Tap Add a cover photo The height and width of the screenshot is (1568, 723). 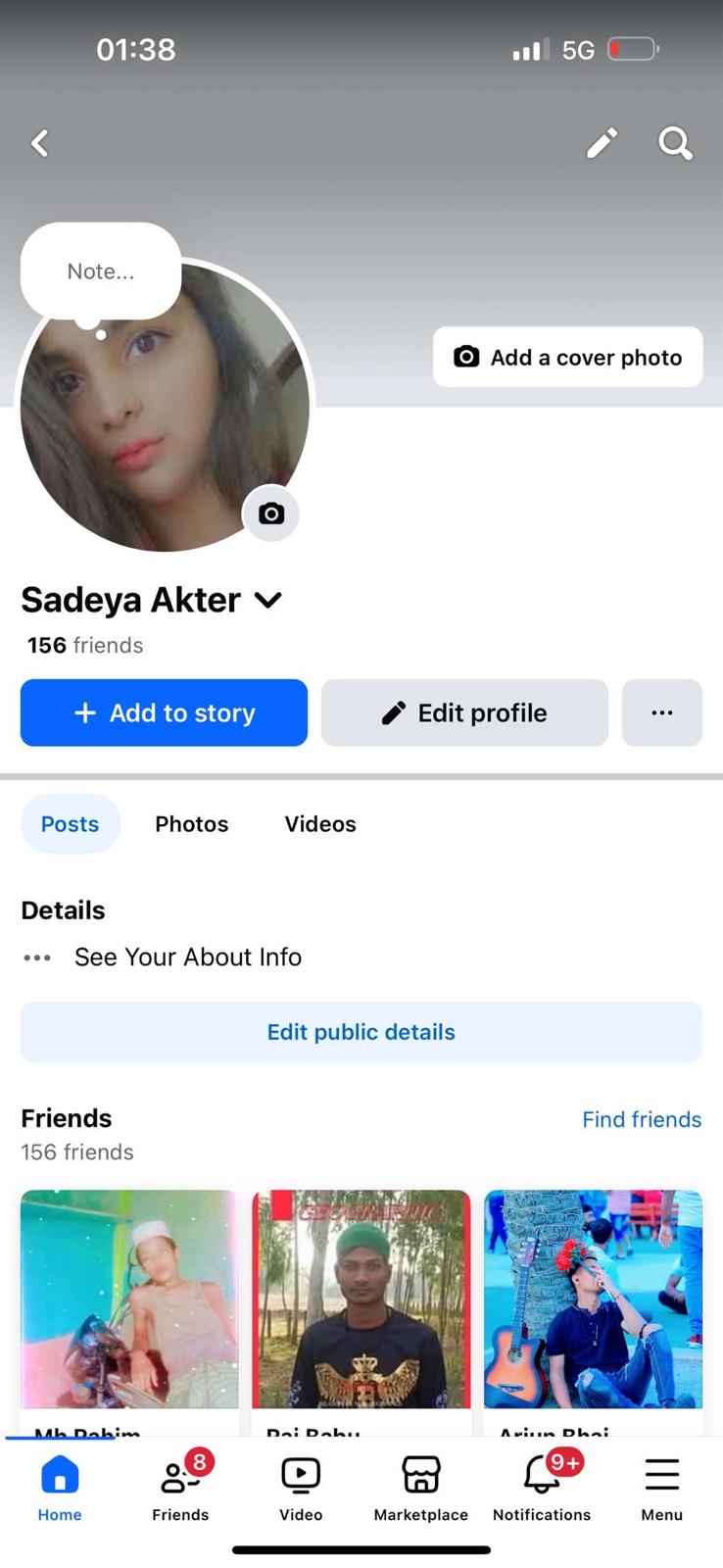(568, 357)
